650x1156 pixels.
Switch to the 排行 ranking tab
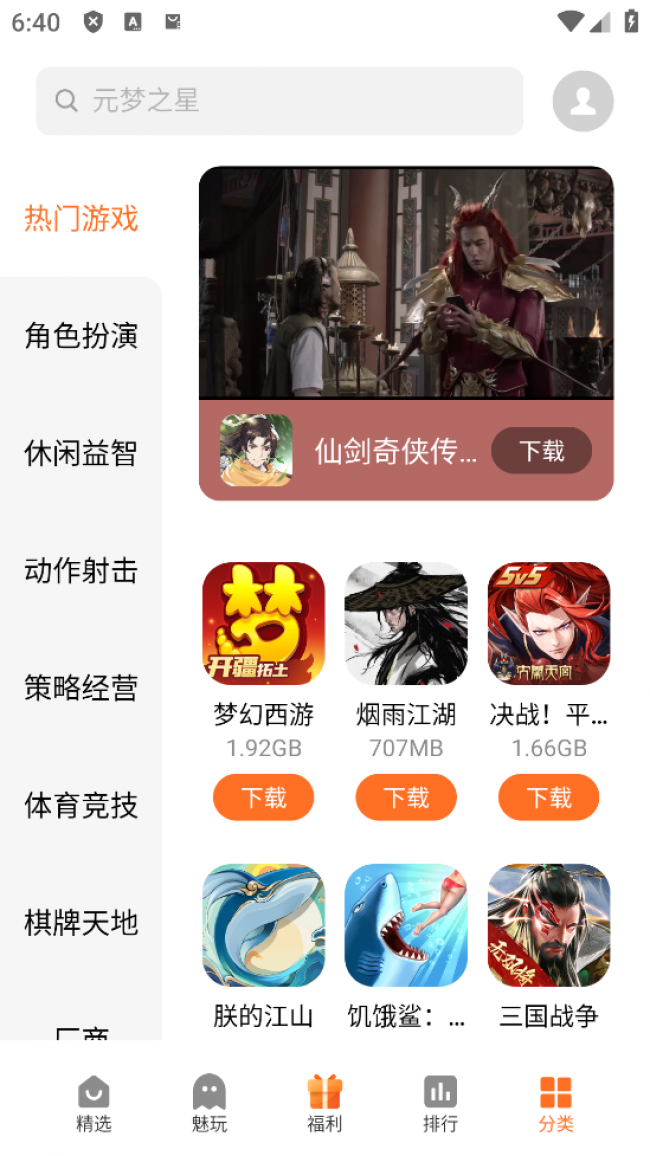pos(440,1103)
